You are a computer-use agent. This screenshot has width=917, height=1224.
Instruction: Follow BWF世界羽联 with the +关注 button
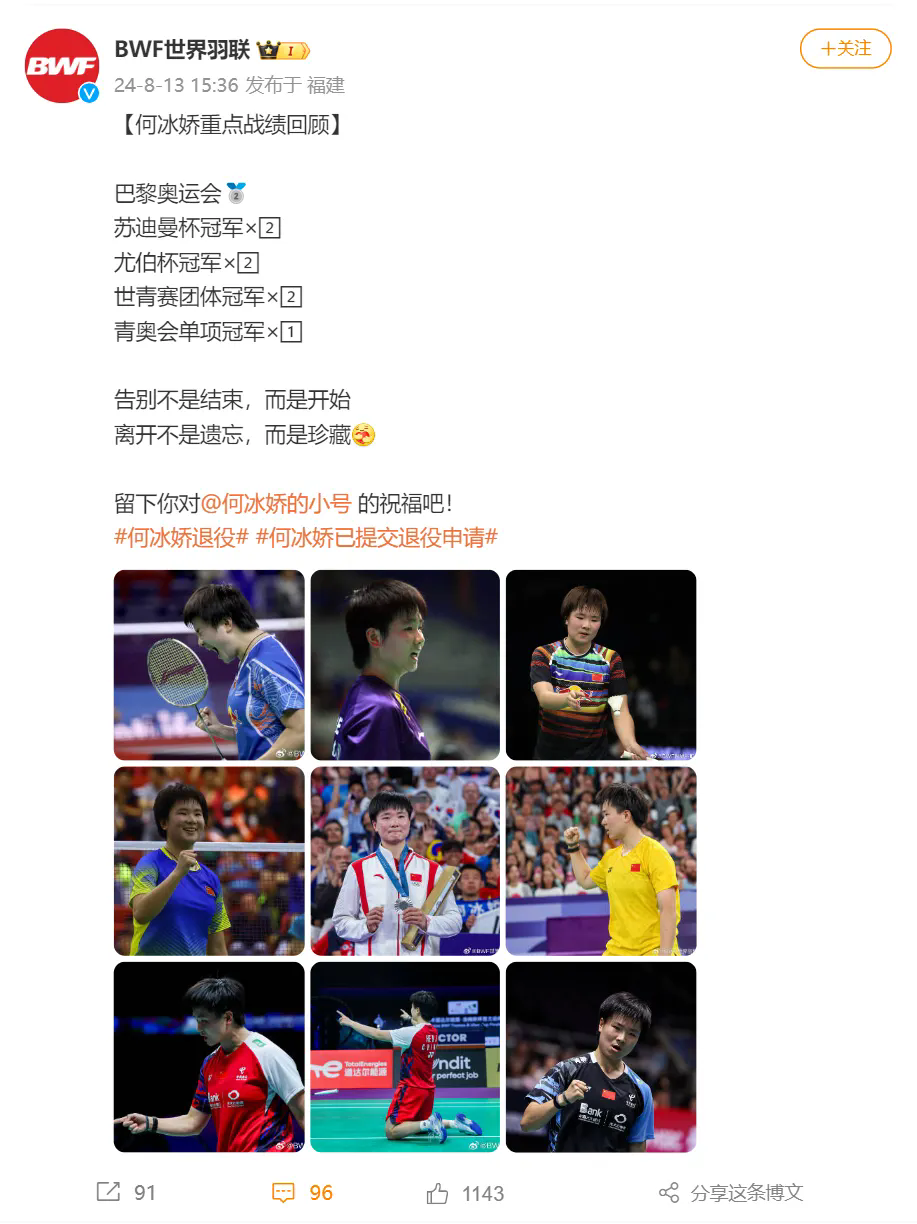click(x=845, y=48)
